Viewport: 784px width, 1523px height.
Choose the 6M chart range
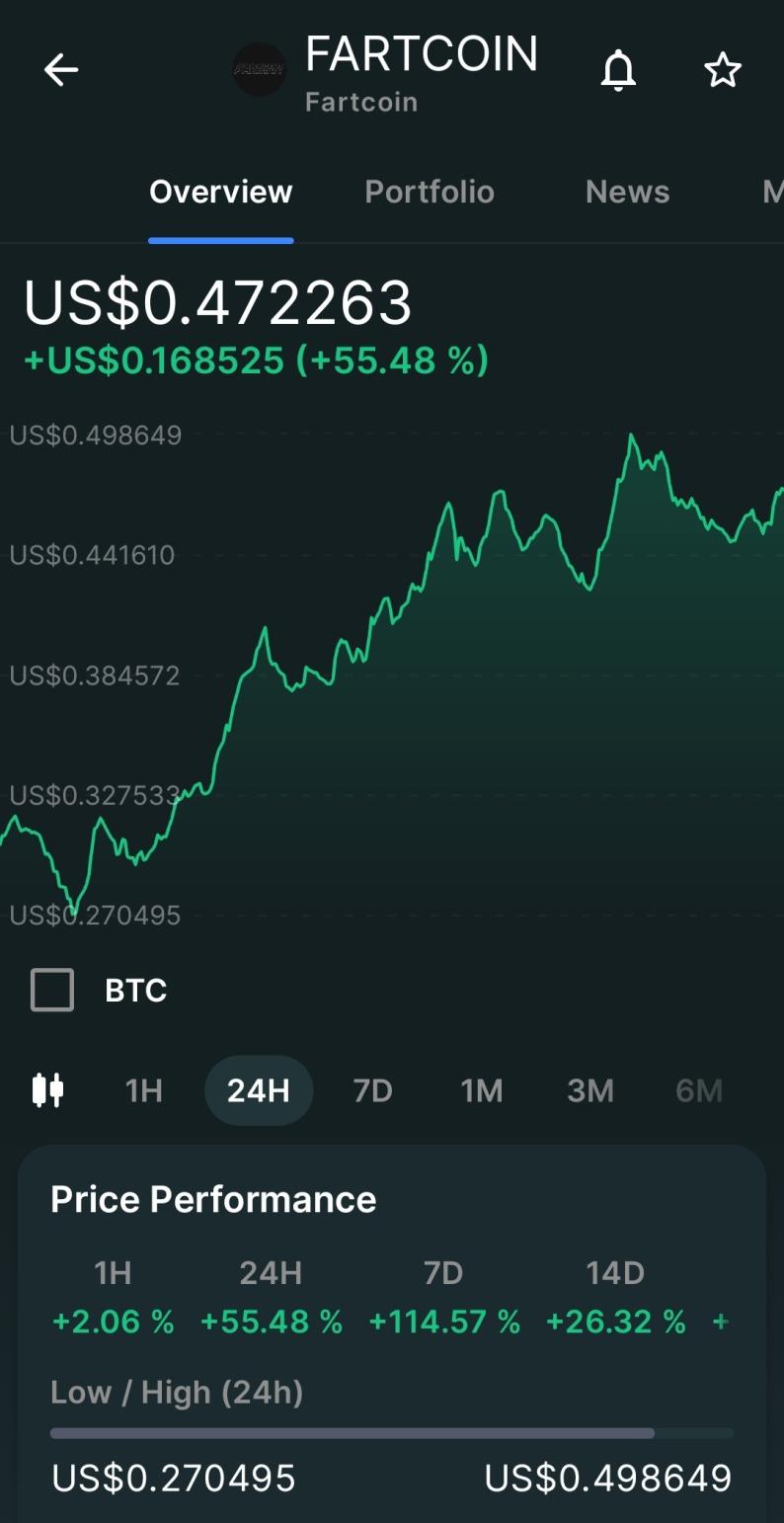pyautogui.click(x=699, y=1090)
